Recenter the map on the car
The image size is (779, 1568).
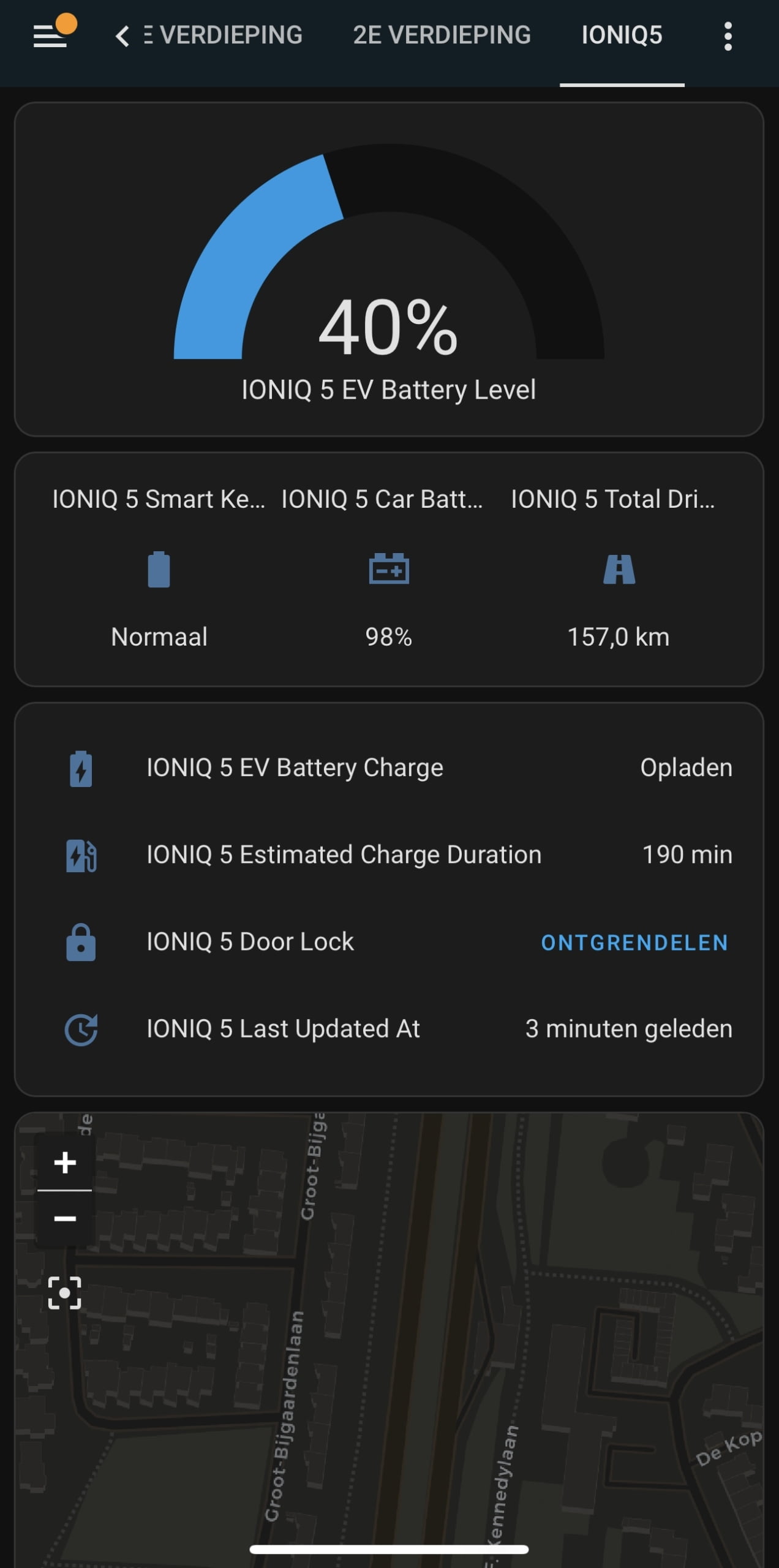pyautogui.click(x=65, y=1293)
